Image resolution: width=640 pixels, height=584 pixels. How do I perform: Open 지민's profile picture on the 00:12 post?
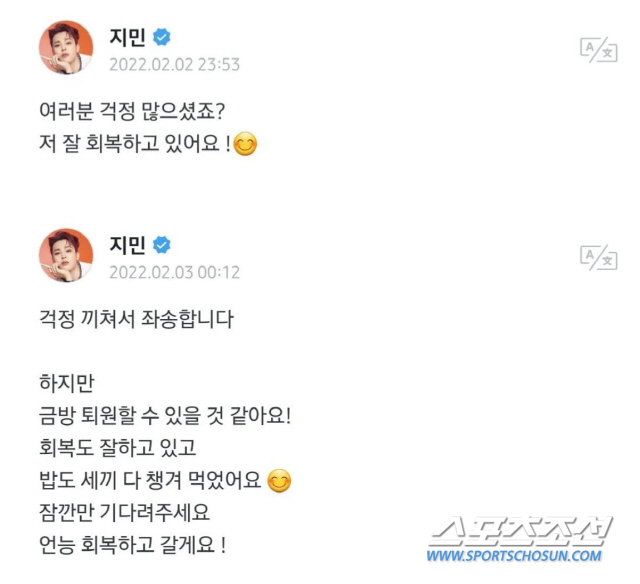66,256
